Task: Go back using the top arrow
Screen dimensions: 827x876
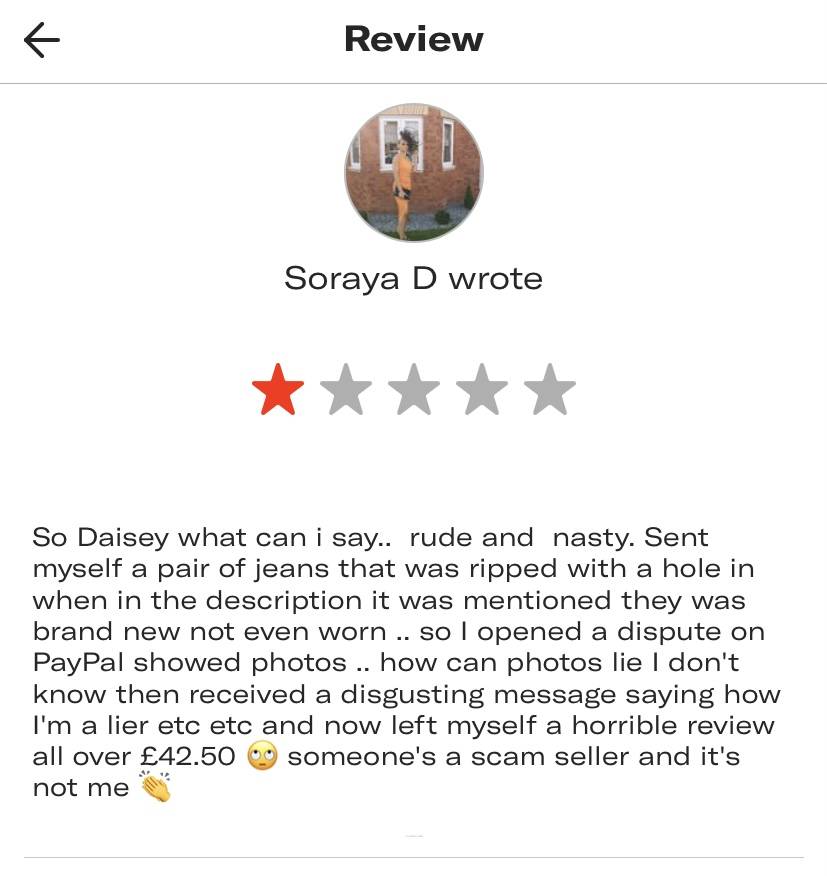Action: coord(42,40)
